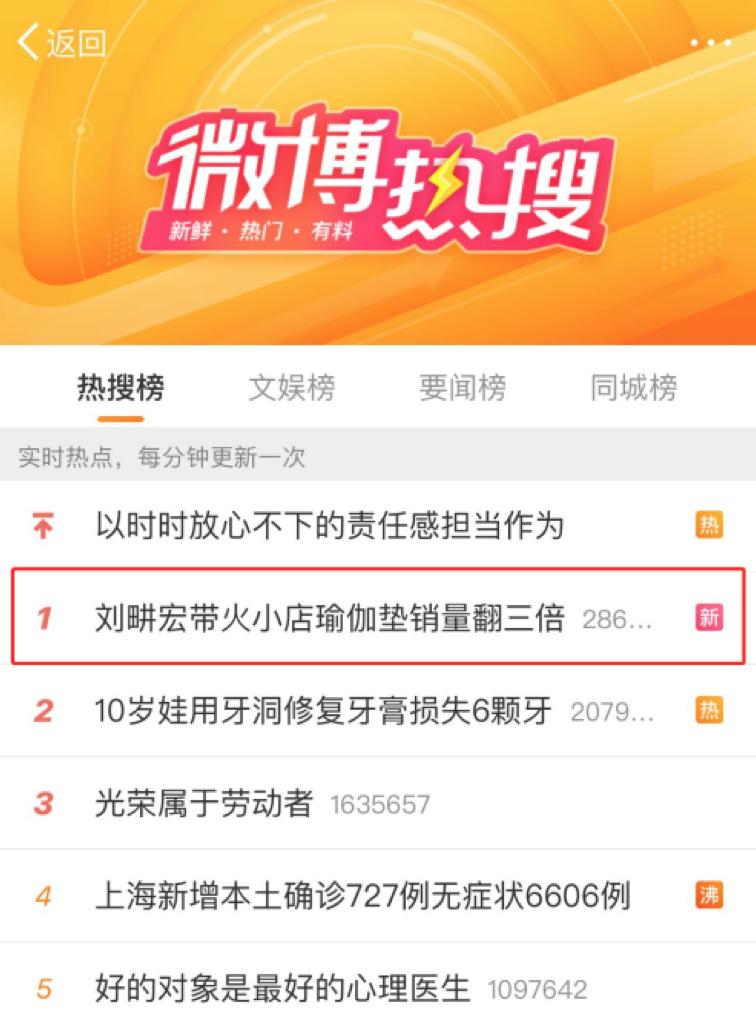Screen dimensions: 756x1028
Task: Select the 热搜榜 tab
Action: (121, 387)
